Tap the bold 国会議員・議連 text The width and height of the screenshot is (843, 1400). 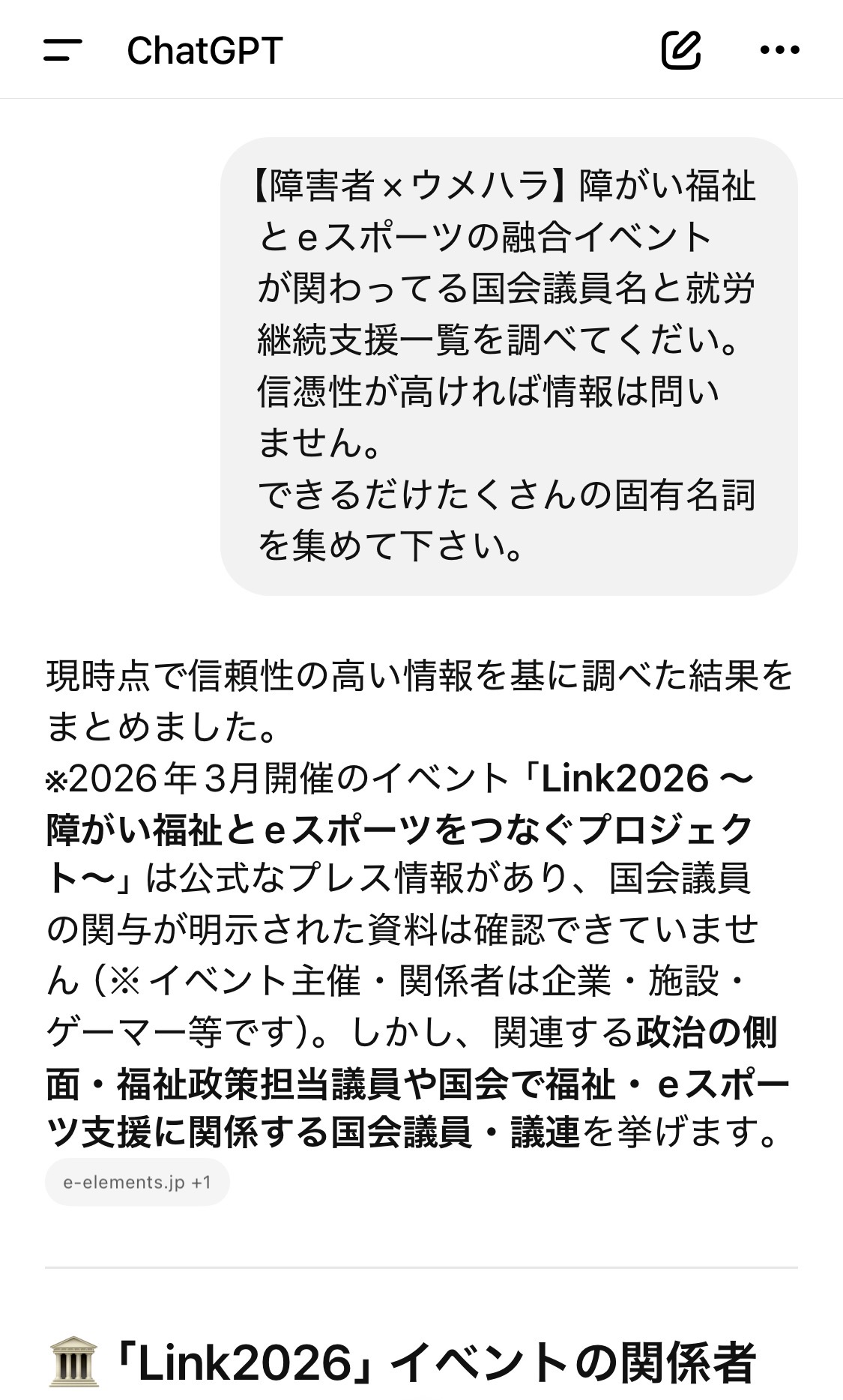click(450, 1133)
